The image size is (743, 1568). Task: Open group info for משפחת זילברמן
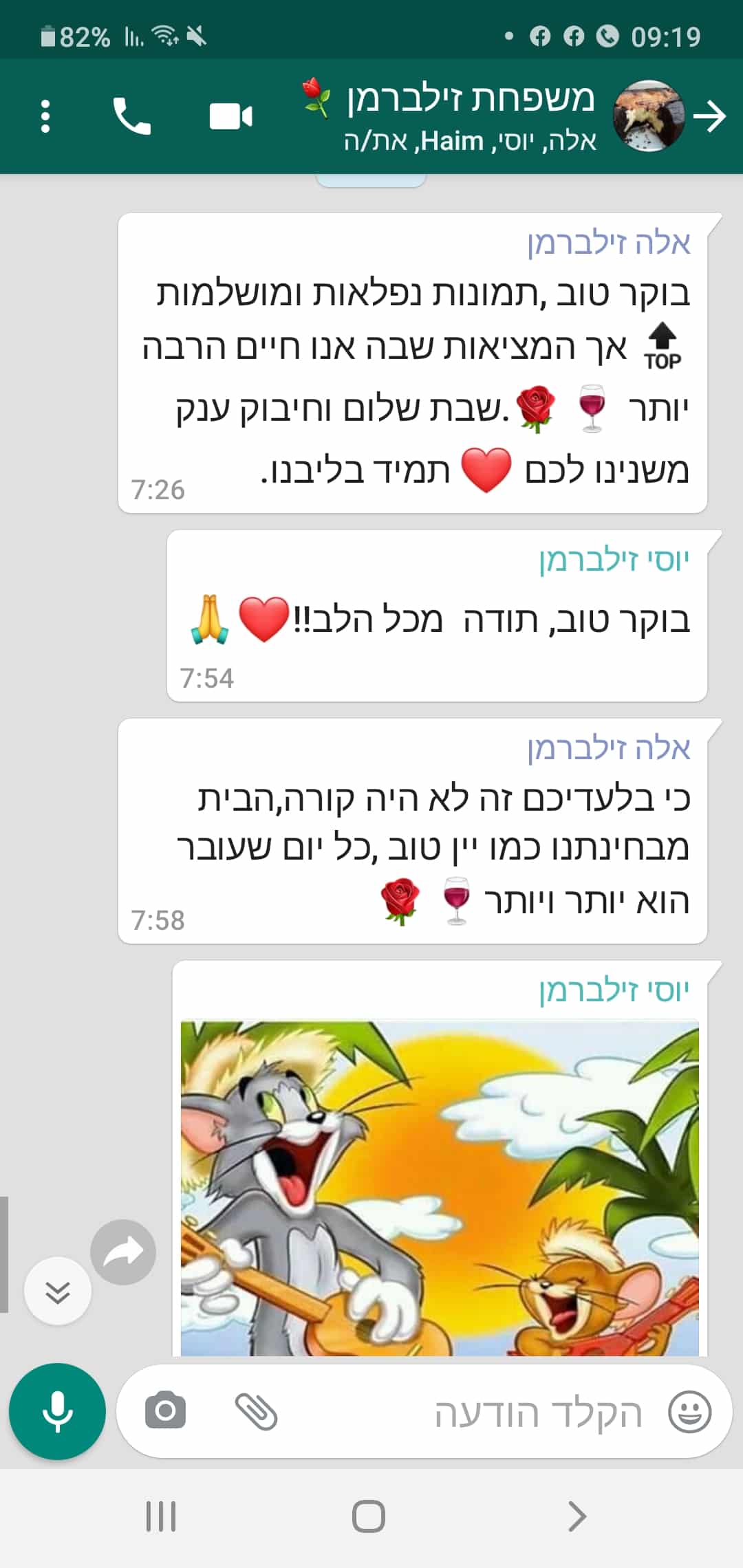(x=468, y=116)
